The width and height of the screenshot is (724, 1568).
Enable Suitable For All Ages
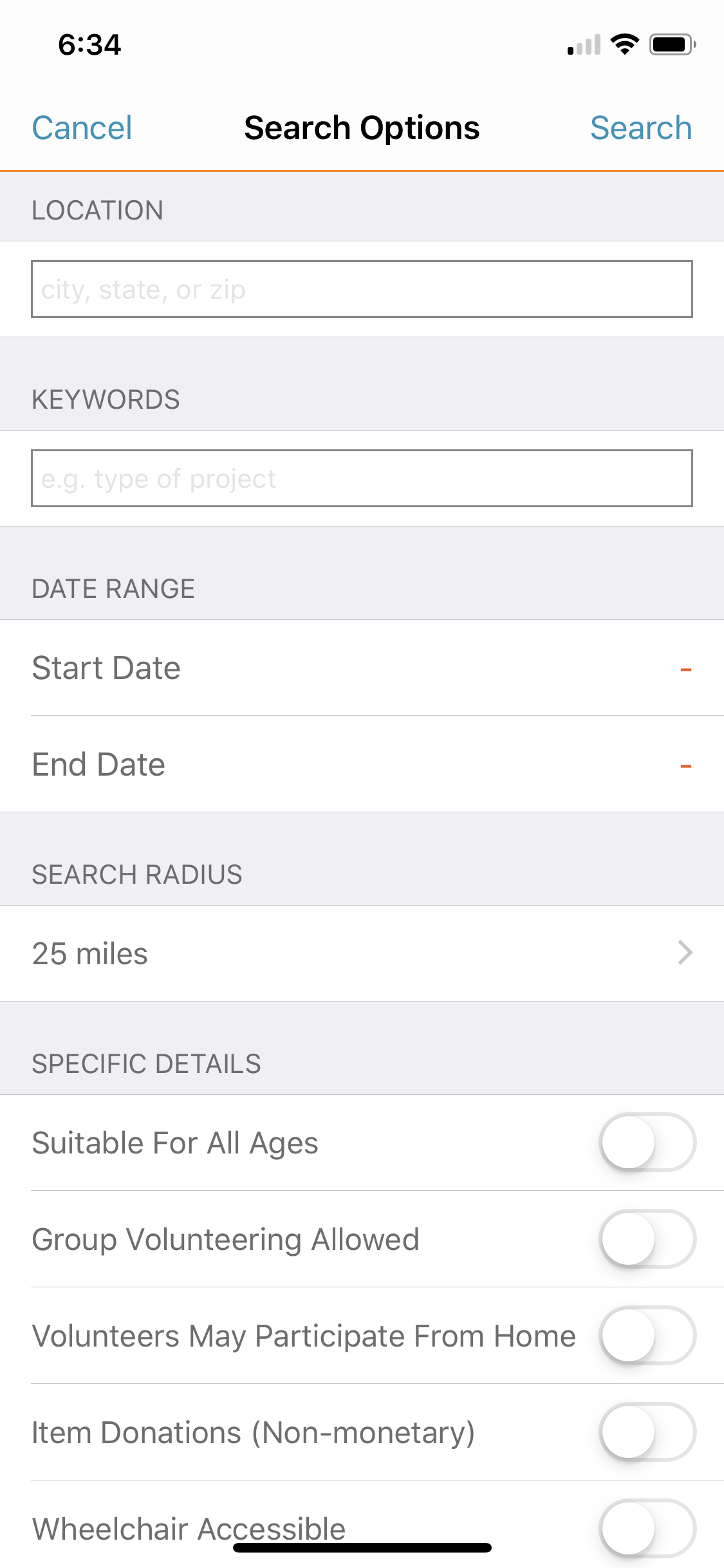click(647, 1143)
